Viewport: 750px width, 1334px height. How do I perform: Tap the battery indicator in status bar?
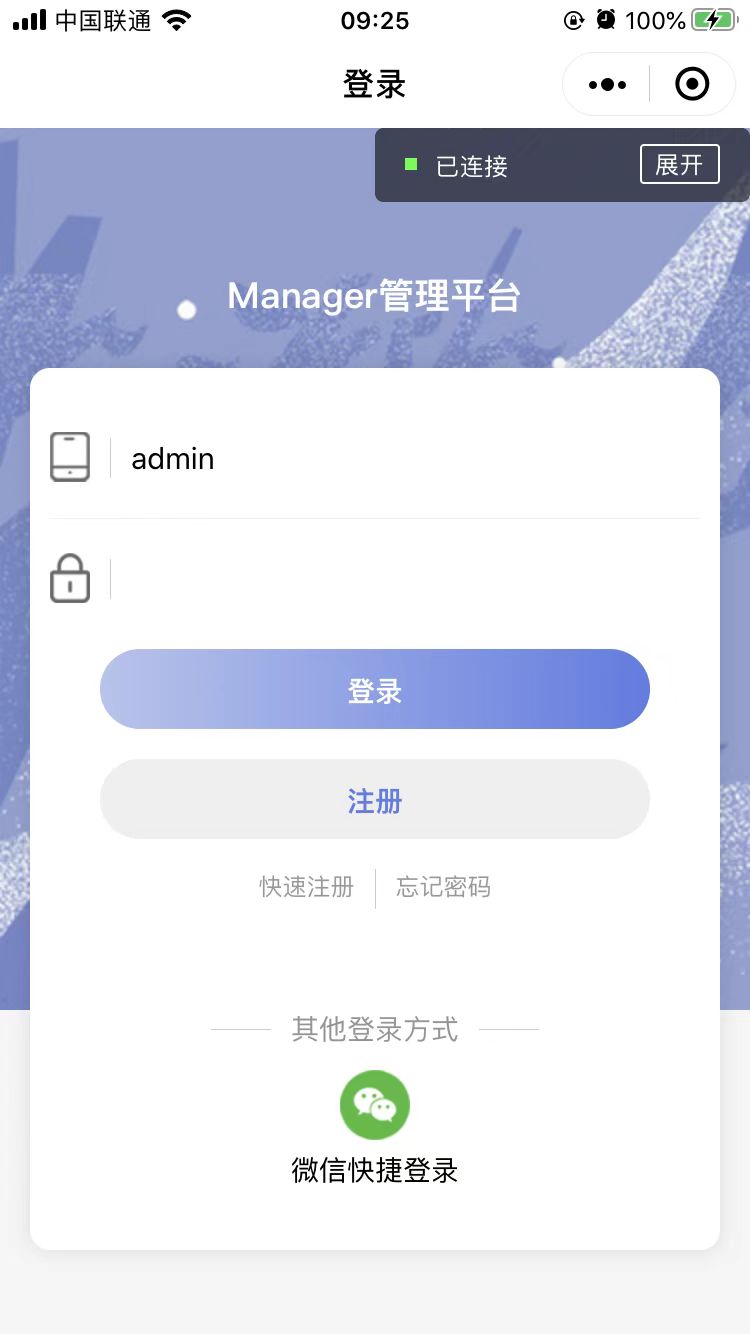pos(713,19)
